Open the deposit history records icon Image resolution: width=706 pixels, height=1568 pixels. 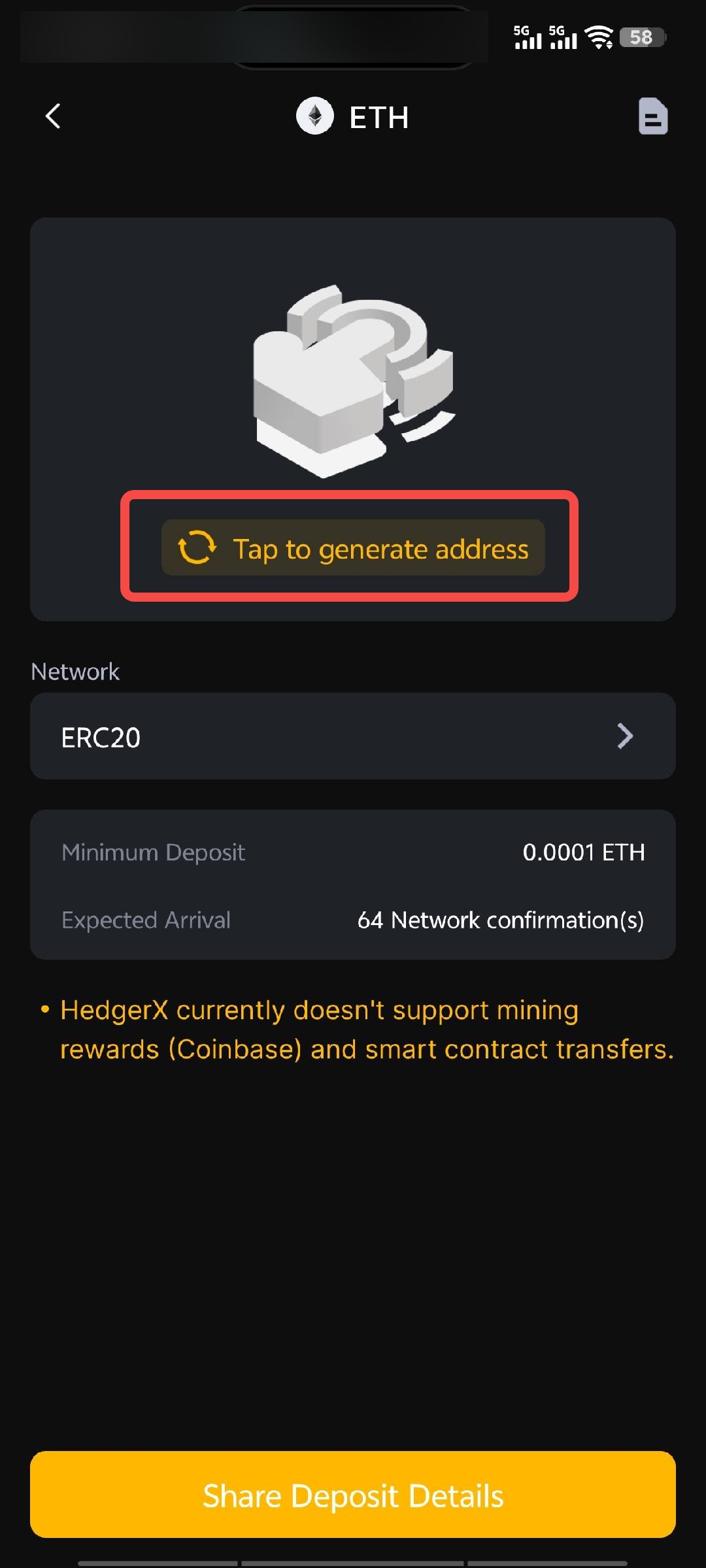pos(652,116)
